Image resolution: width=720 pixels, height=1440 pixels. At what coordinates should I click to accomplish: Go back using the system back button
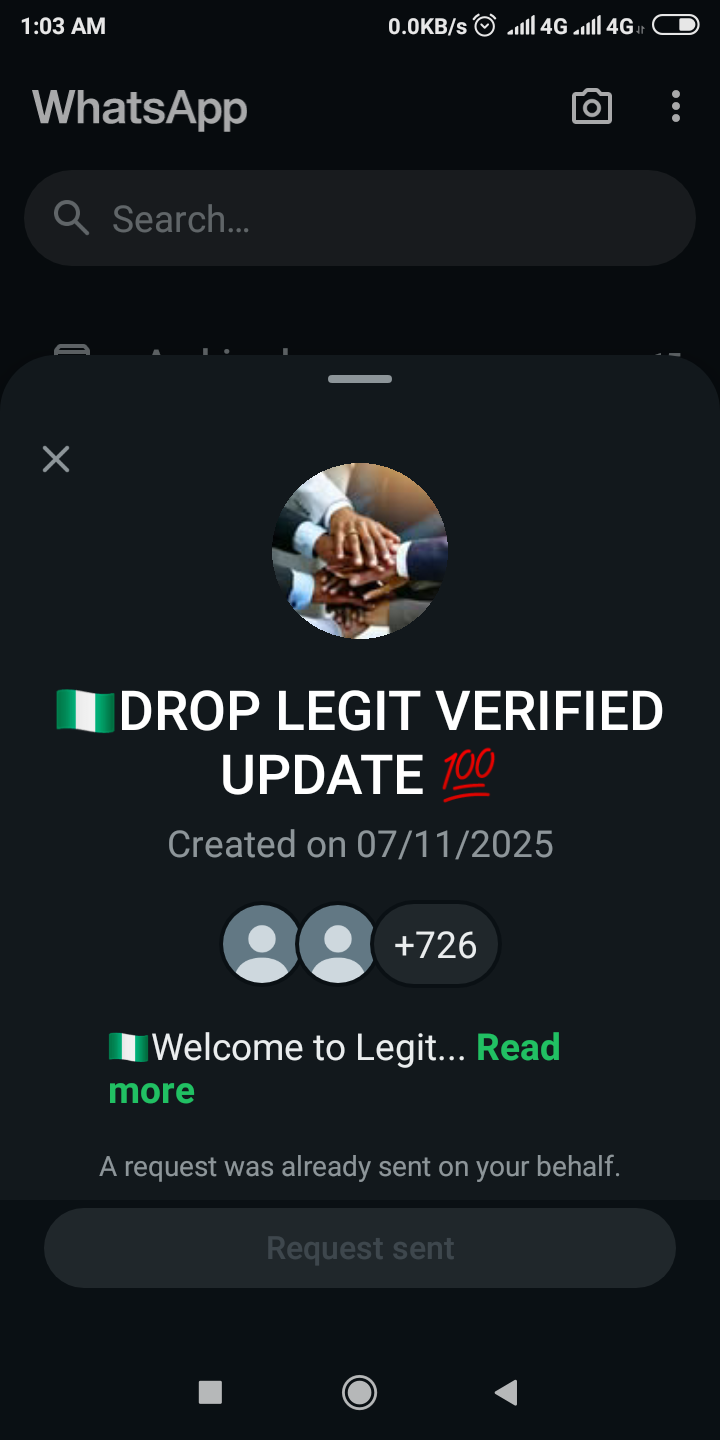(506, 1392)
